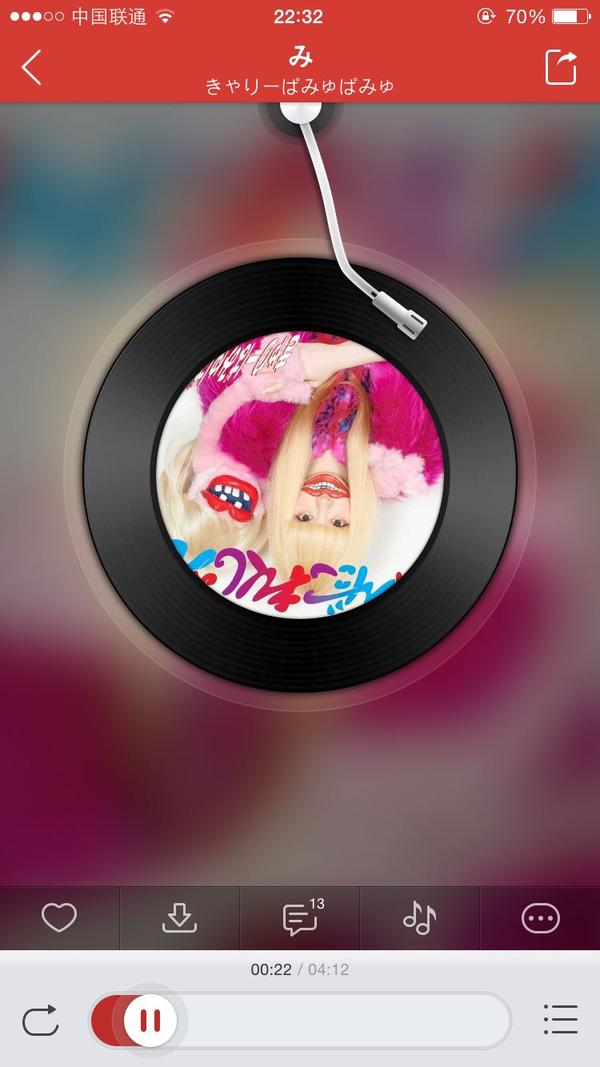Viewport: 600px width, 1067px height.
Task: Go back using the top arrow
Action: [32, 68]
